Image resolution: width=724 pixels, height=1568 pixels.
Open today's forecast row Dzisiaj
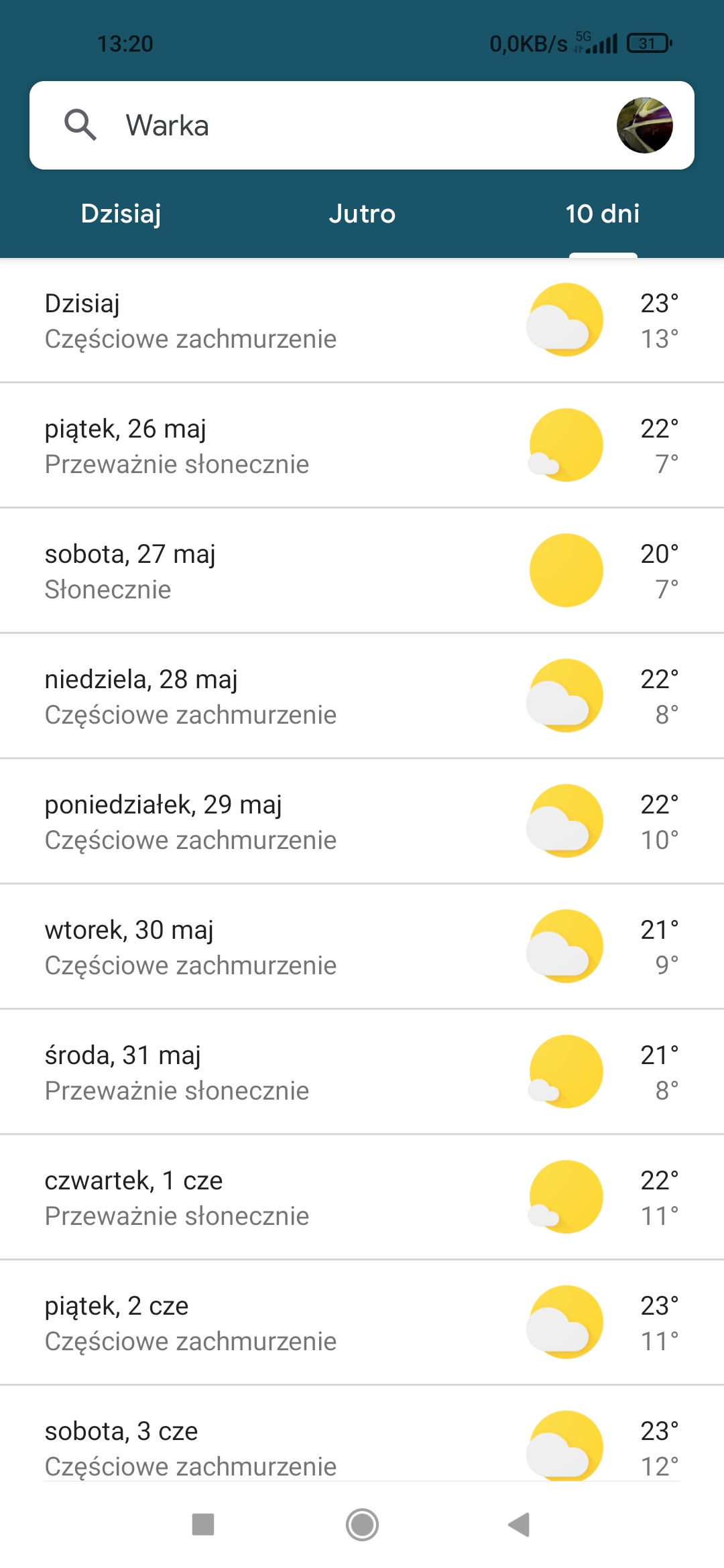click(362, 320)
